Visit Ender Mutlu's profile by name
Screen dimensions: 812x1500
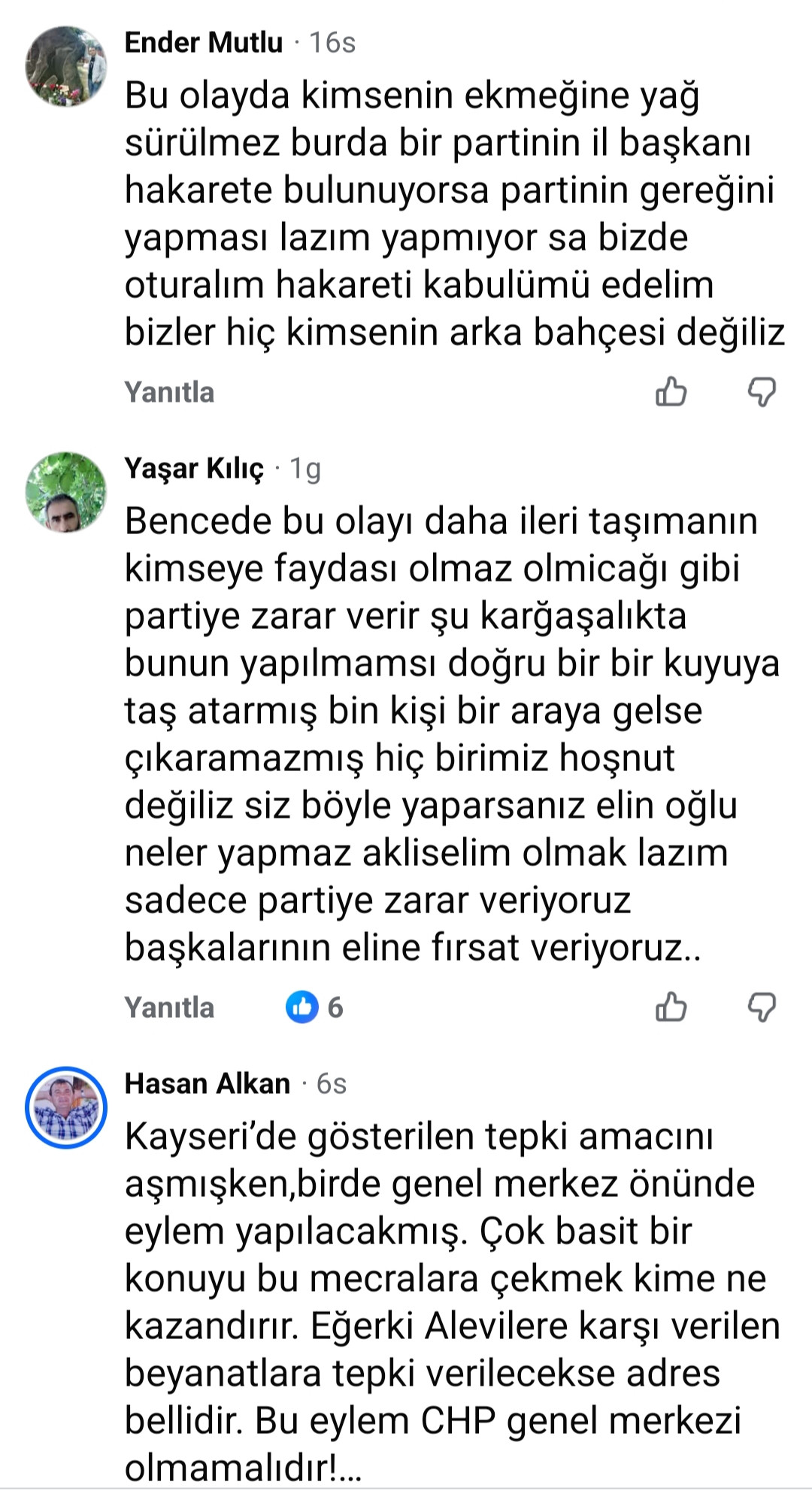(203, 42)
